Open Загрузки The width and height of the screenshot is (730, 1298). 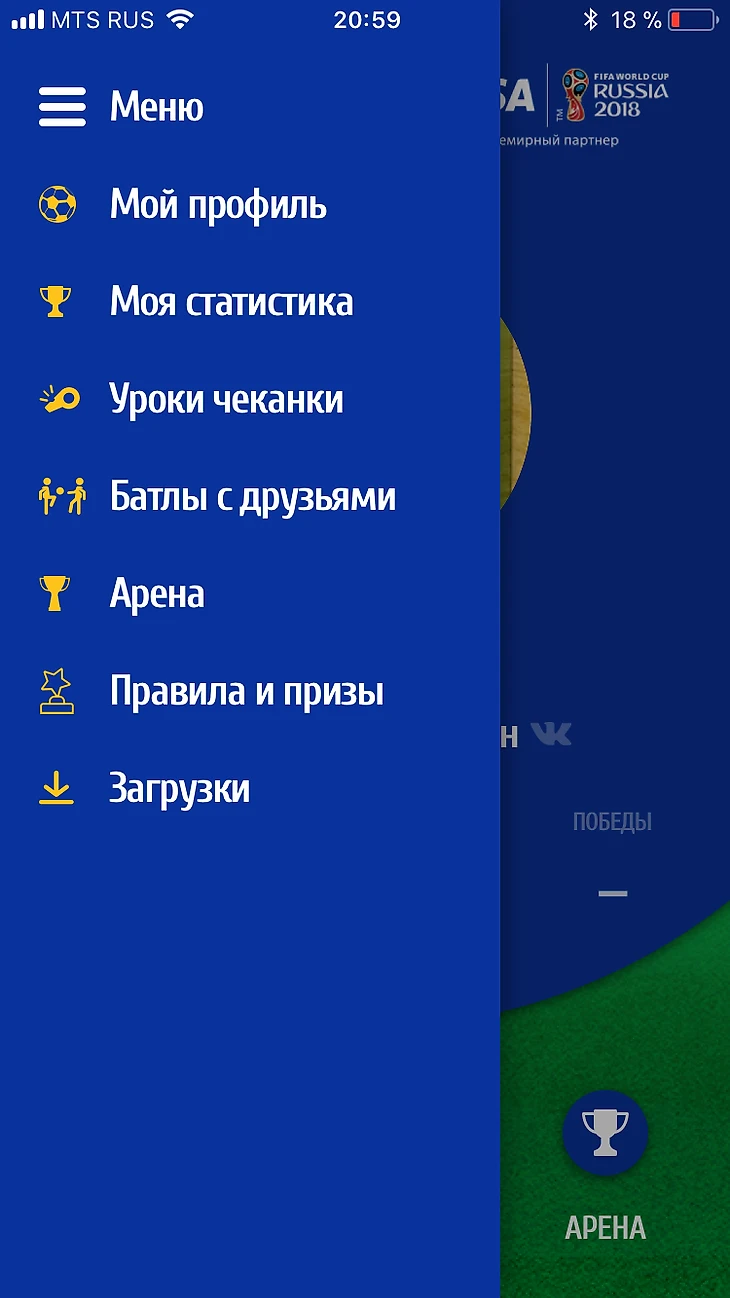[x=179, y=789]
